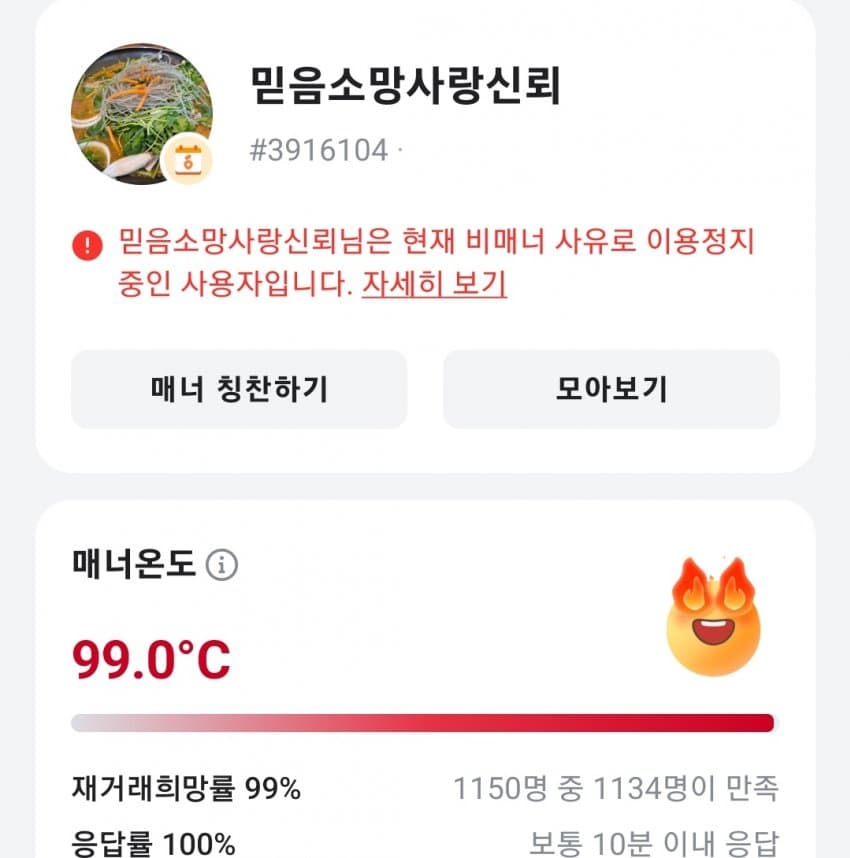Open 모아보기 for this seller
Screen dimensions: 850x858
point(611,389)
